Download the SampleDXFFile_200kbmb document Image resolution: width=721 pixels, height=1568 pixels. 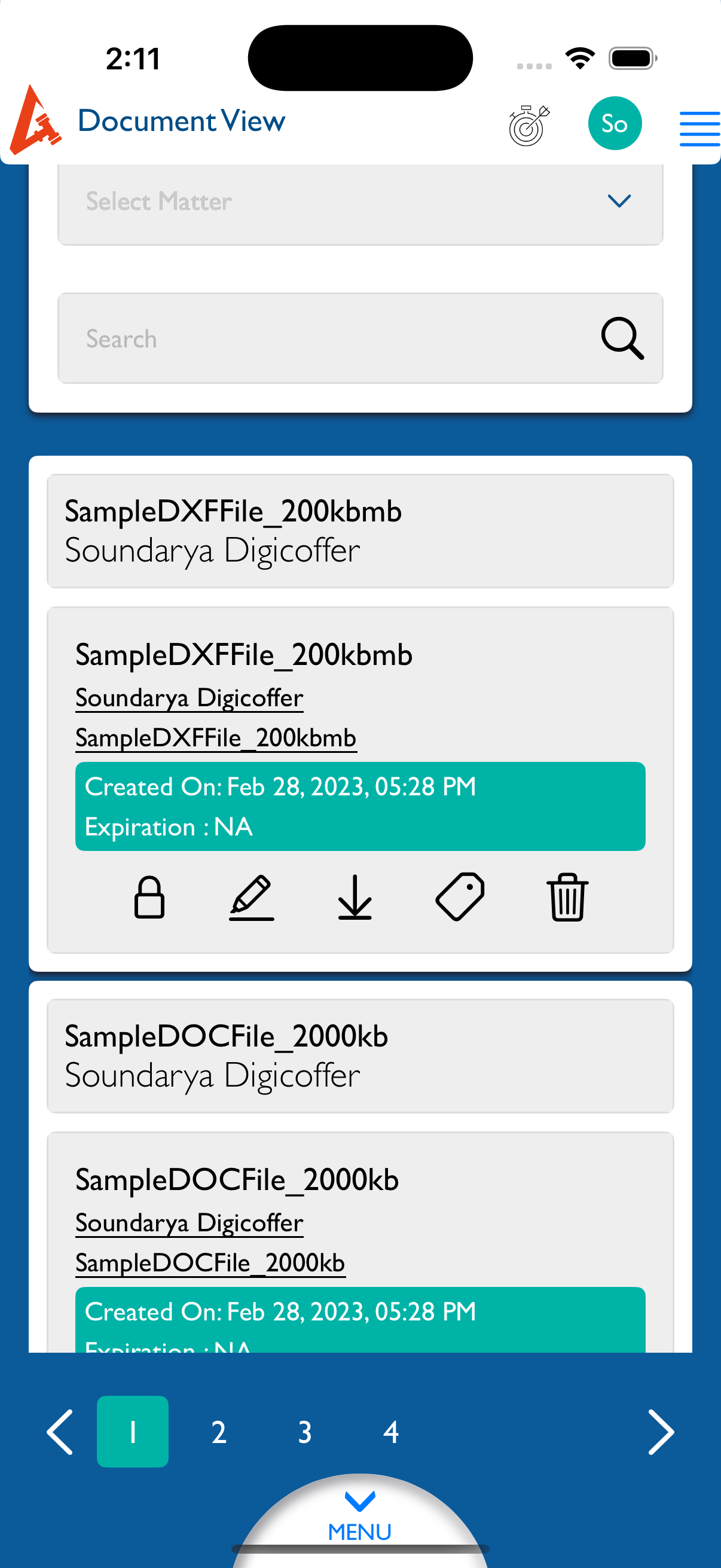click(x=355, y=896)
